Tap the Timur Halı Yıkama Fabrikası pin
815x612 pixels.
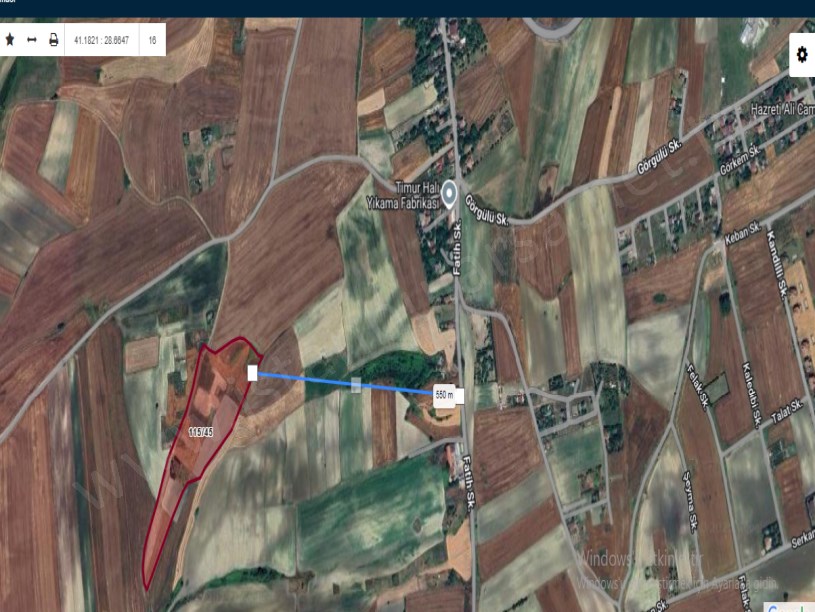451,193
